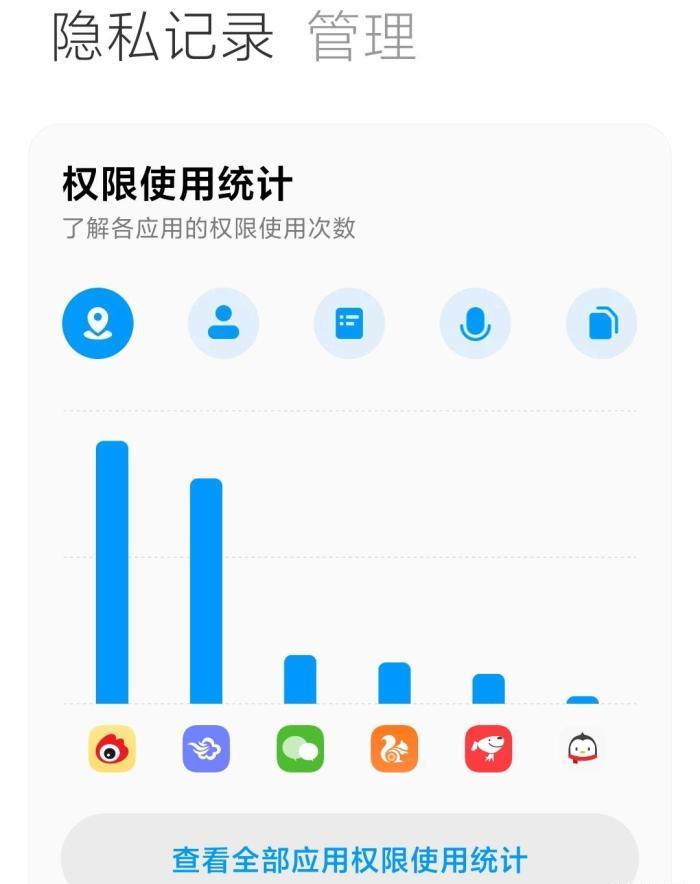Select the contacts permission icon
This screenshot has height=884, width=700.
[223, 323]
